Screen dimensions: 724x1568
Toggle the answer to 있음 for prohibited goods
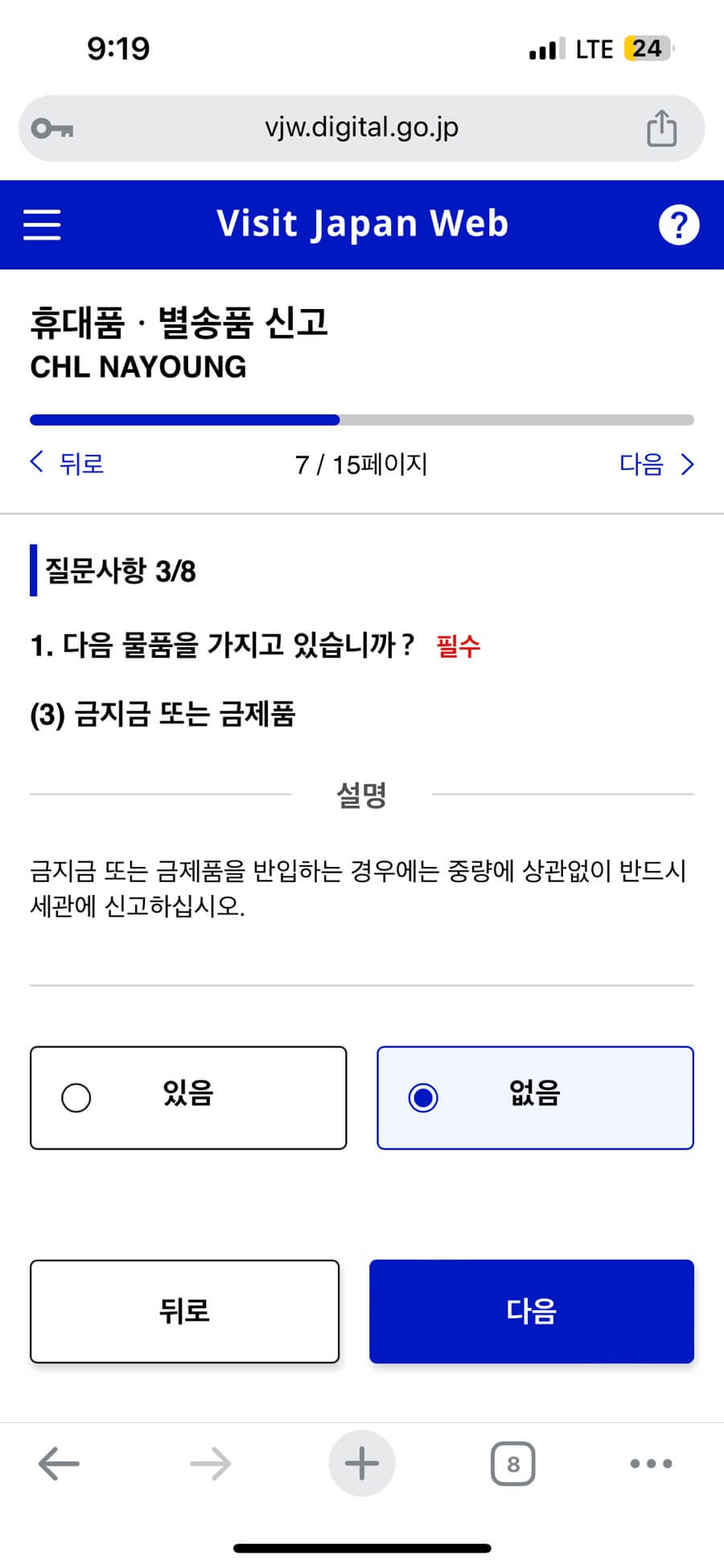coord(188,1097)
